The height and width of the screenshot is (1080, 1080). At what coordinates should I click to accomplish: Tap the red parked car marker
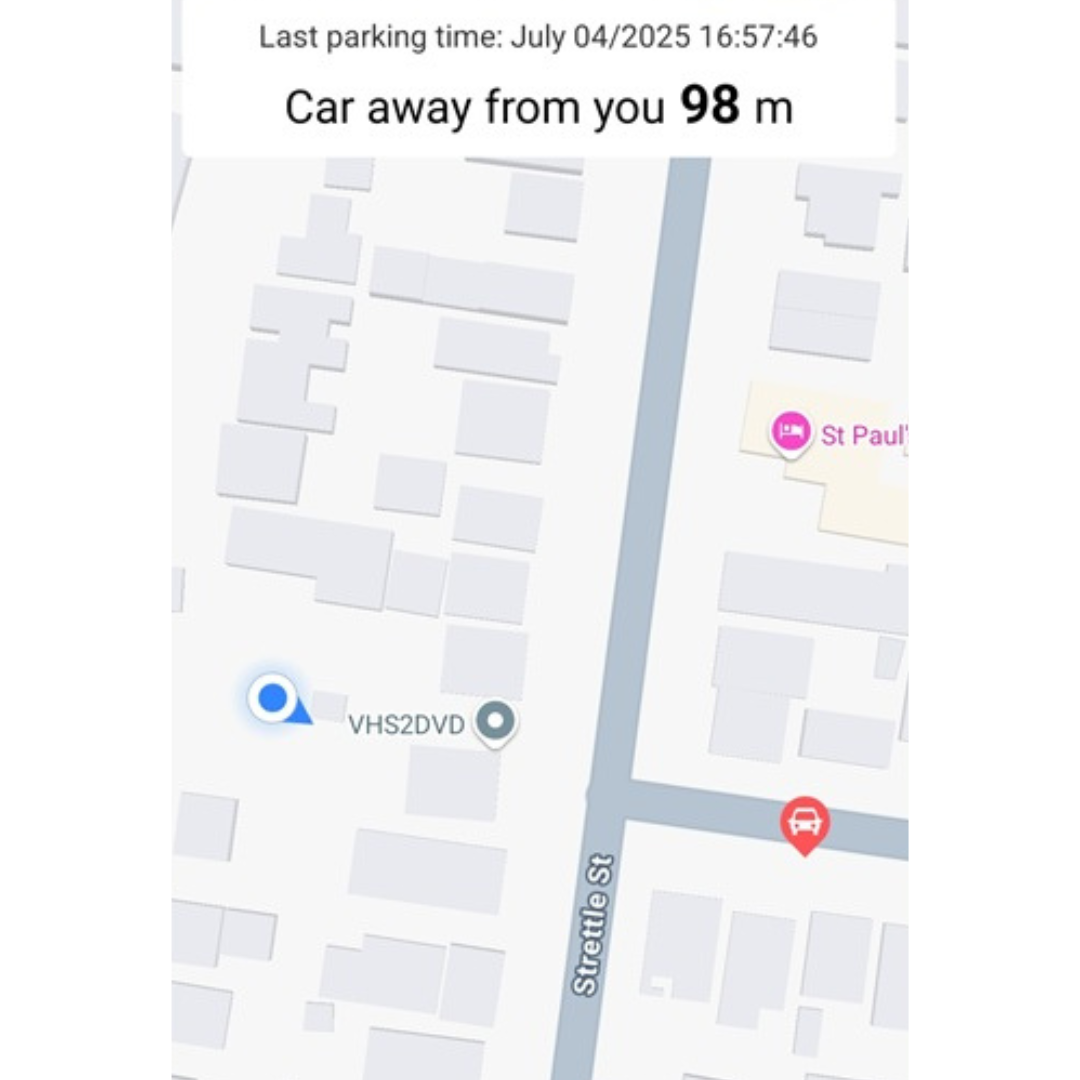click(804, 823)
